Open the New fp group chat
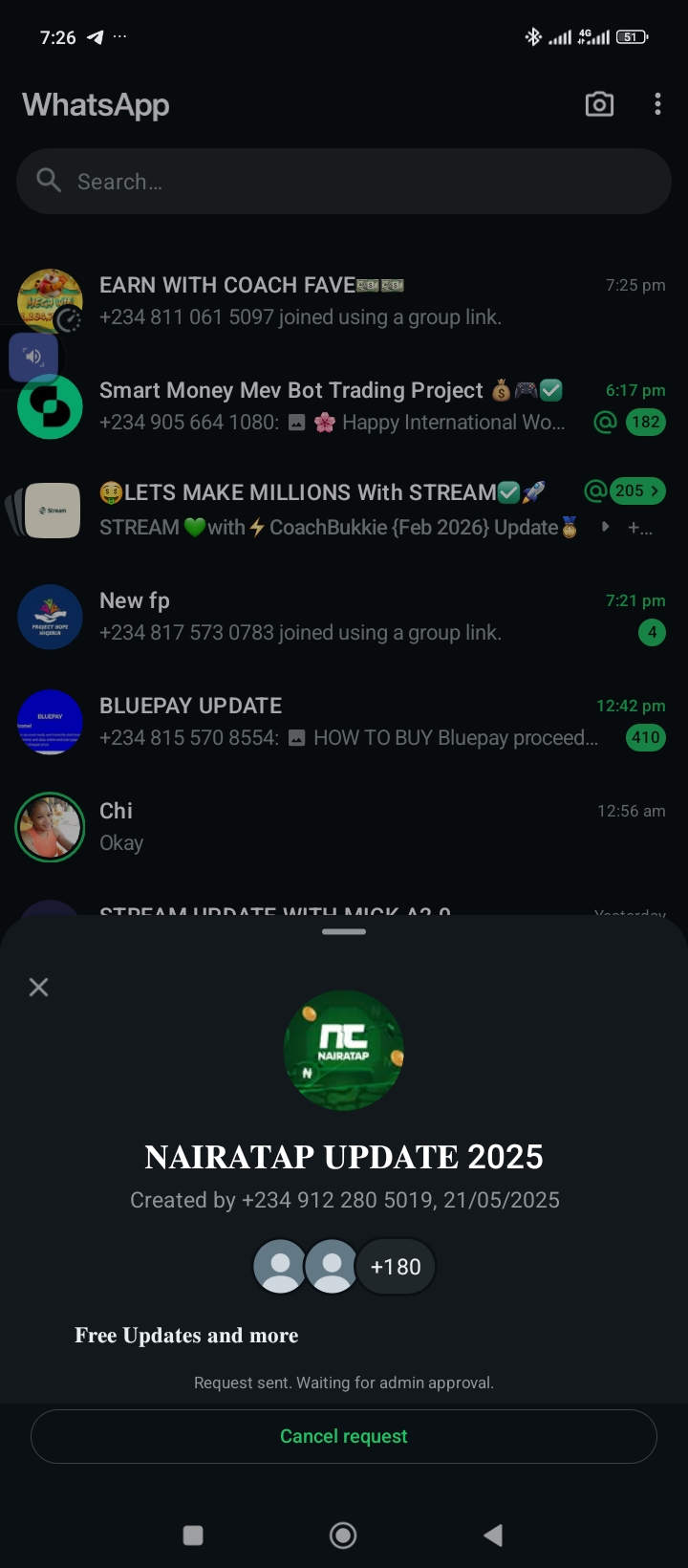The width and height of the screenshot is (688, 1568). pyautogui.click(x=344, y=617)
